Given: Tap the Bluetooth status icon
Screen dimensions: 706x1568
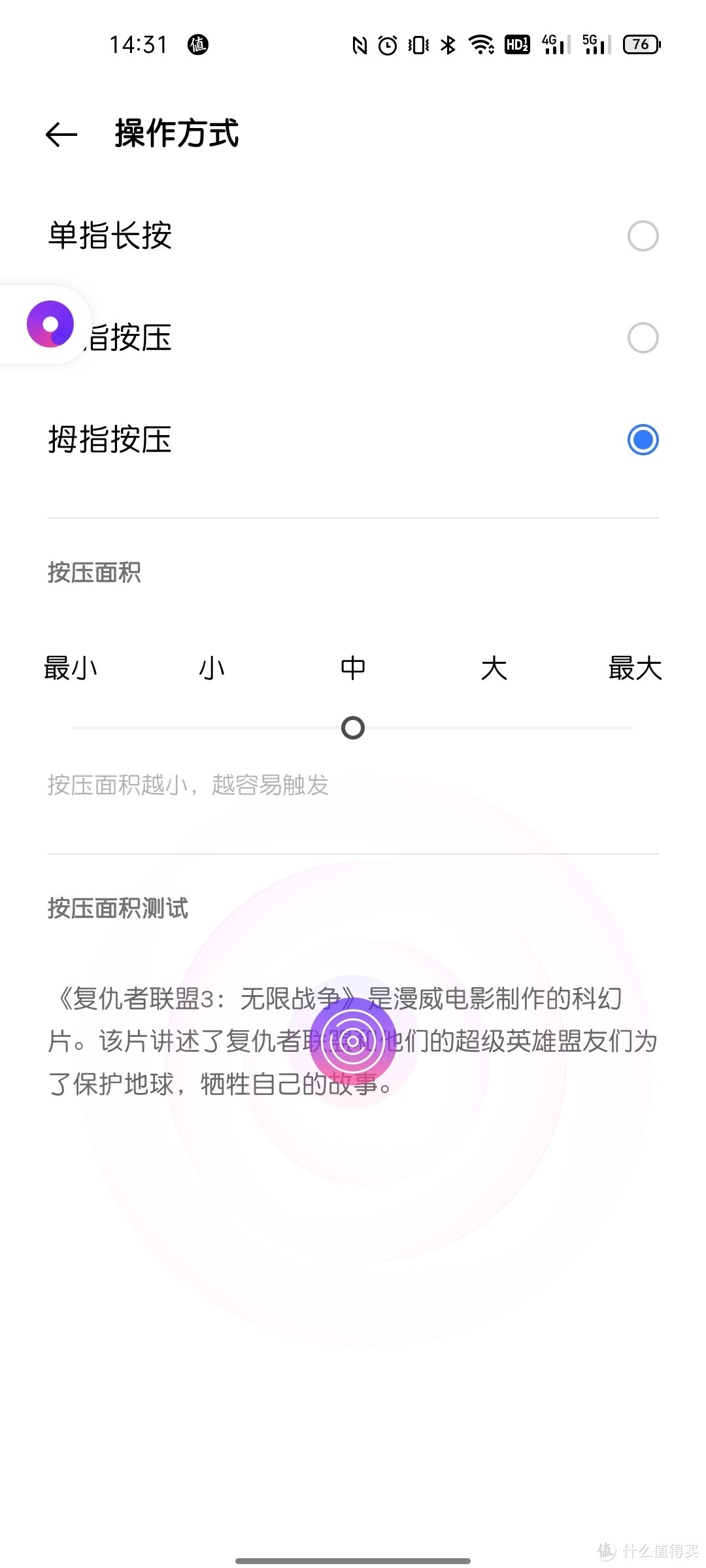Looking at the screenshot, I should [447, 44].
